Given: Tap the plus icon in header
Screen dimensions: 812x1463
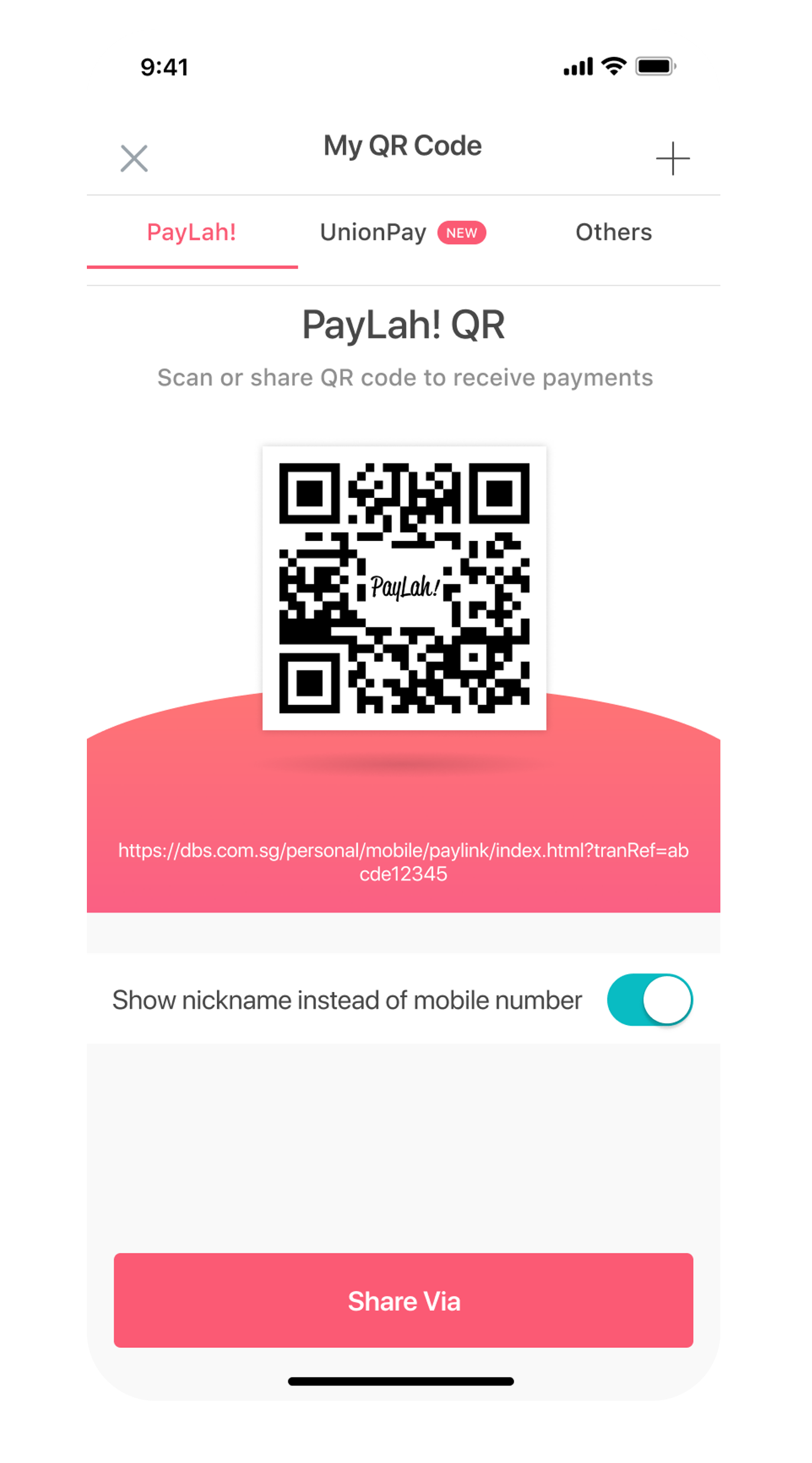Looking at the screenshot, I should (673, 158).
